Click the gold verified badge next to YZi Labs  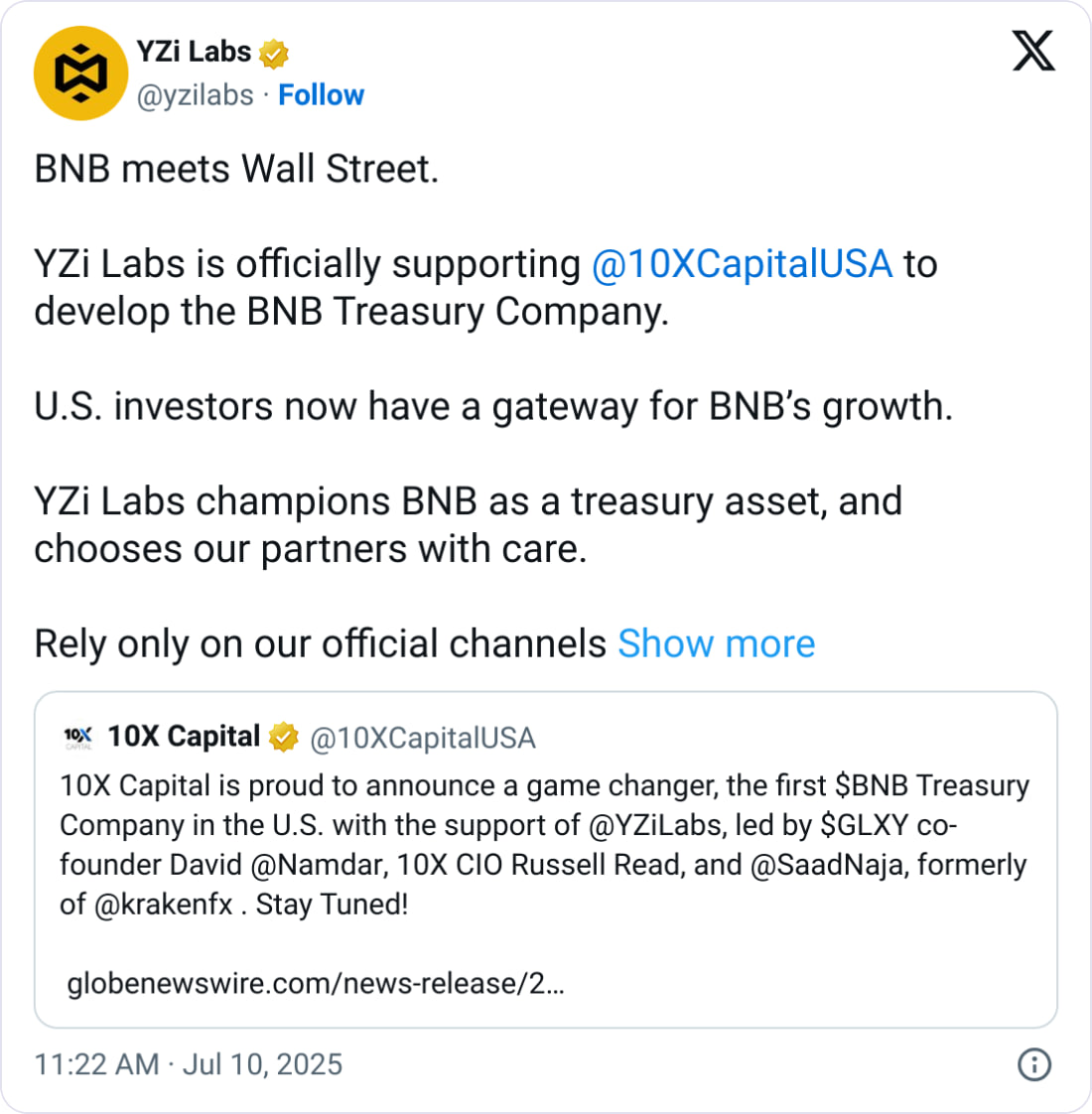272,52
